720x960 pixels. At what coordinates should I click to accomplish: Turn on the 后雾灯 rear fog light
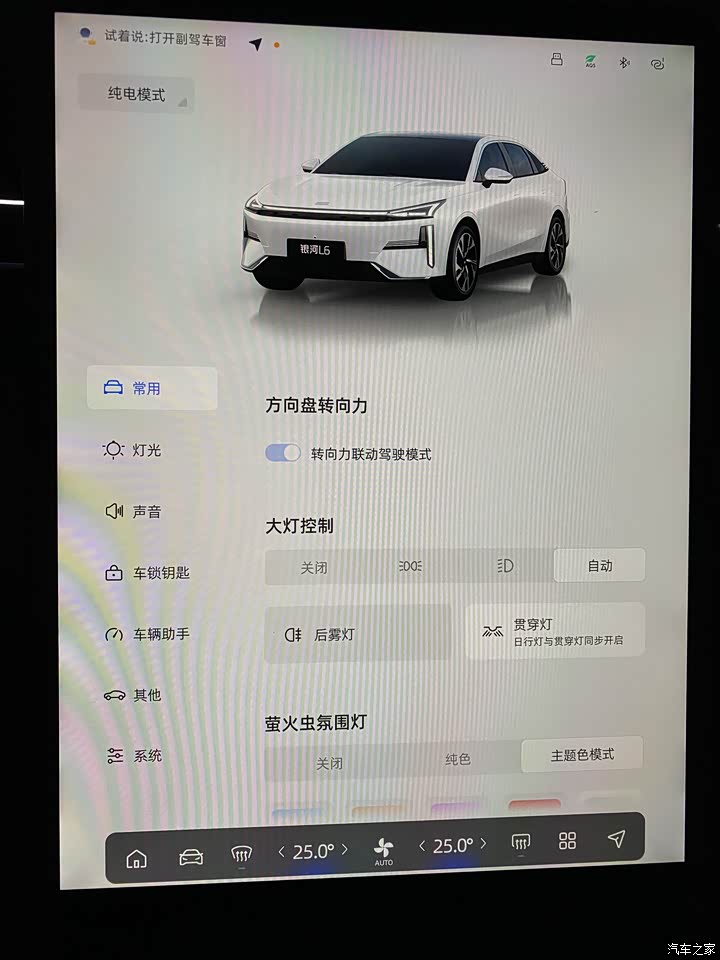(356, 634)
